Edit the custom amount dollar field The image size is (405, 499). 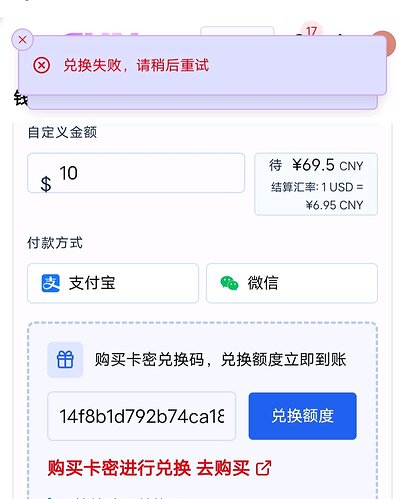136,173
